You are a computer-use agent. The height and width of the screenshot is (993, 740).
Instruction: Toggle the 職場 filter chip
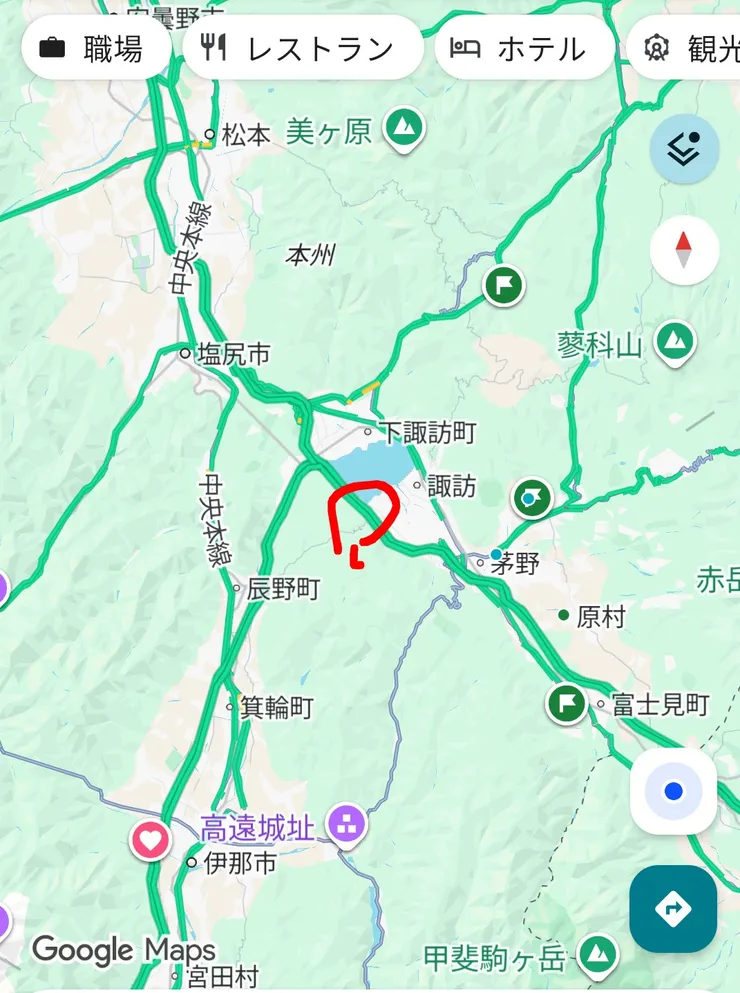point(95,46)
